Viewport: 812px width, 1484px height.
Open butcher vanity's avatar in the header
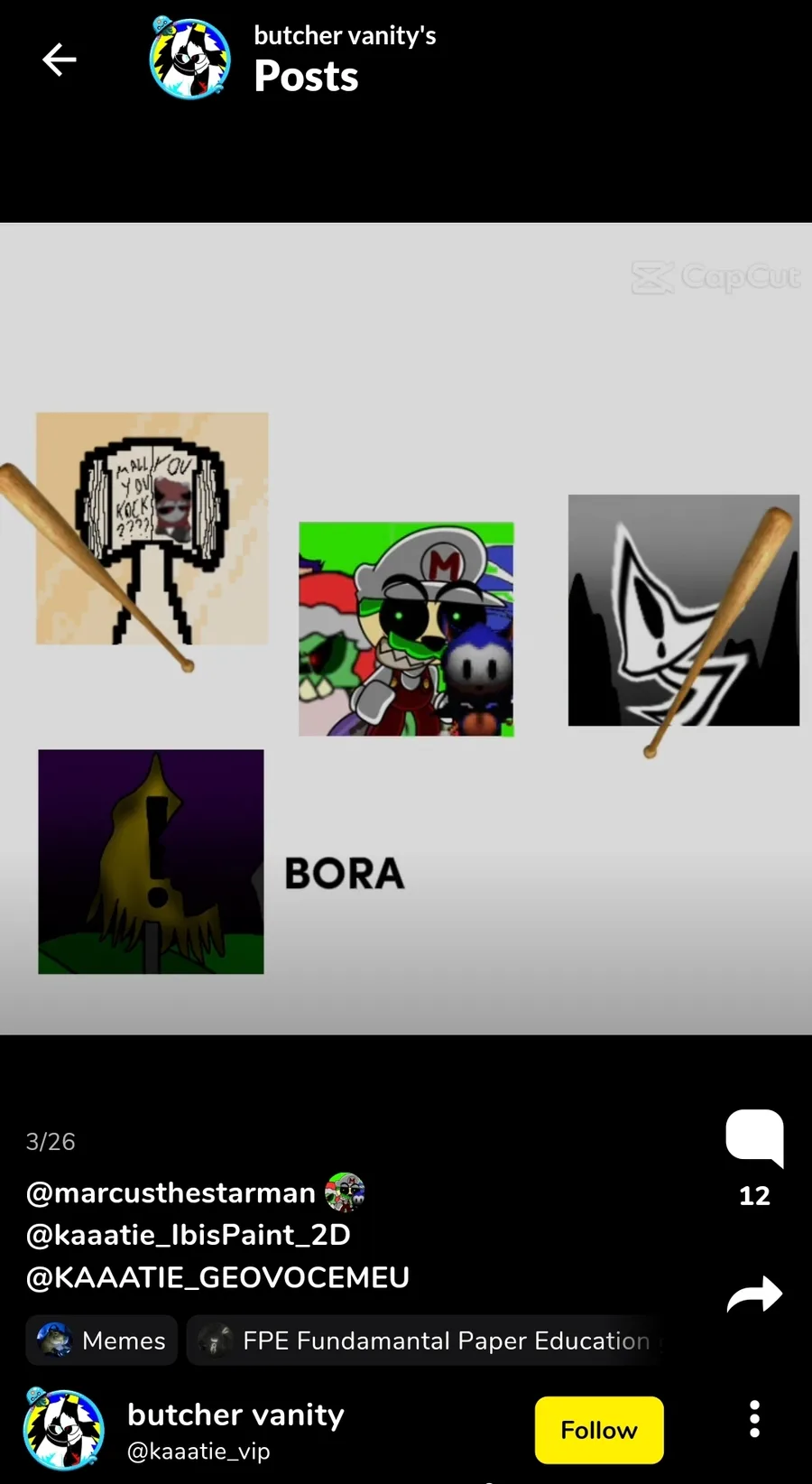[x=189, y=58]
